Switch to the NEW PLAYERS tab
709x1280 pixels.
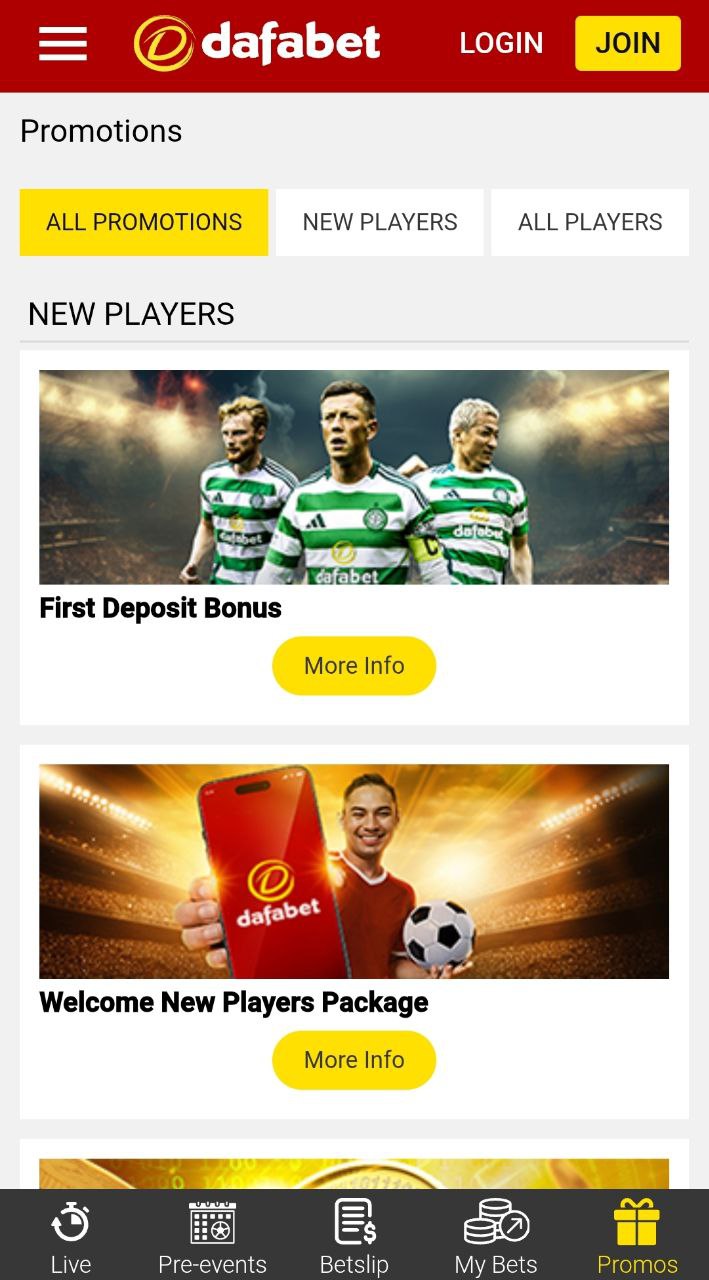[x=380, y=222]
